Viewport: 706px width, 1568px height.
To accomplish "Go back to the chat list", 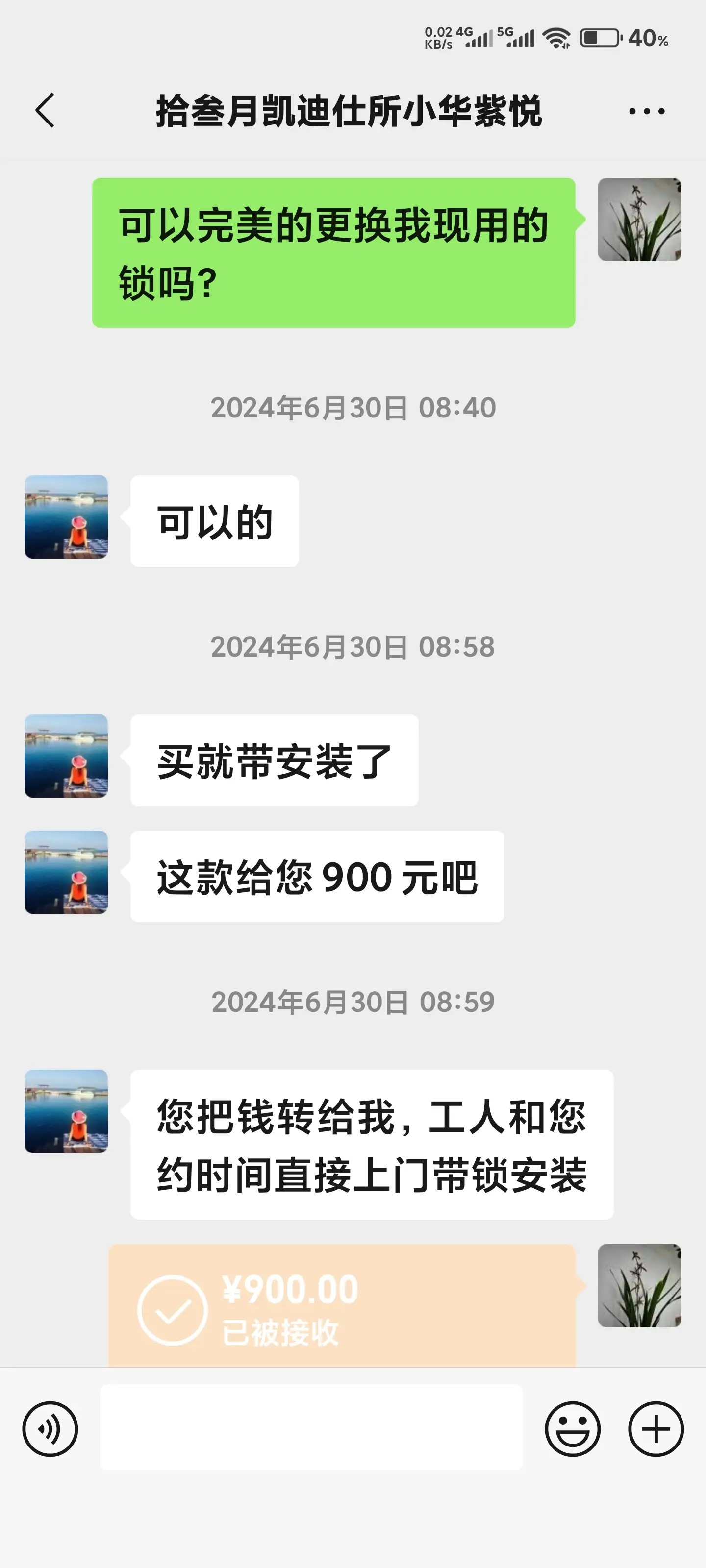I will [45, 111].
